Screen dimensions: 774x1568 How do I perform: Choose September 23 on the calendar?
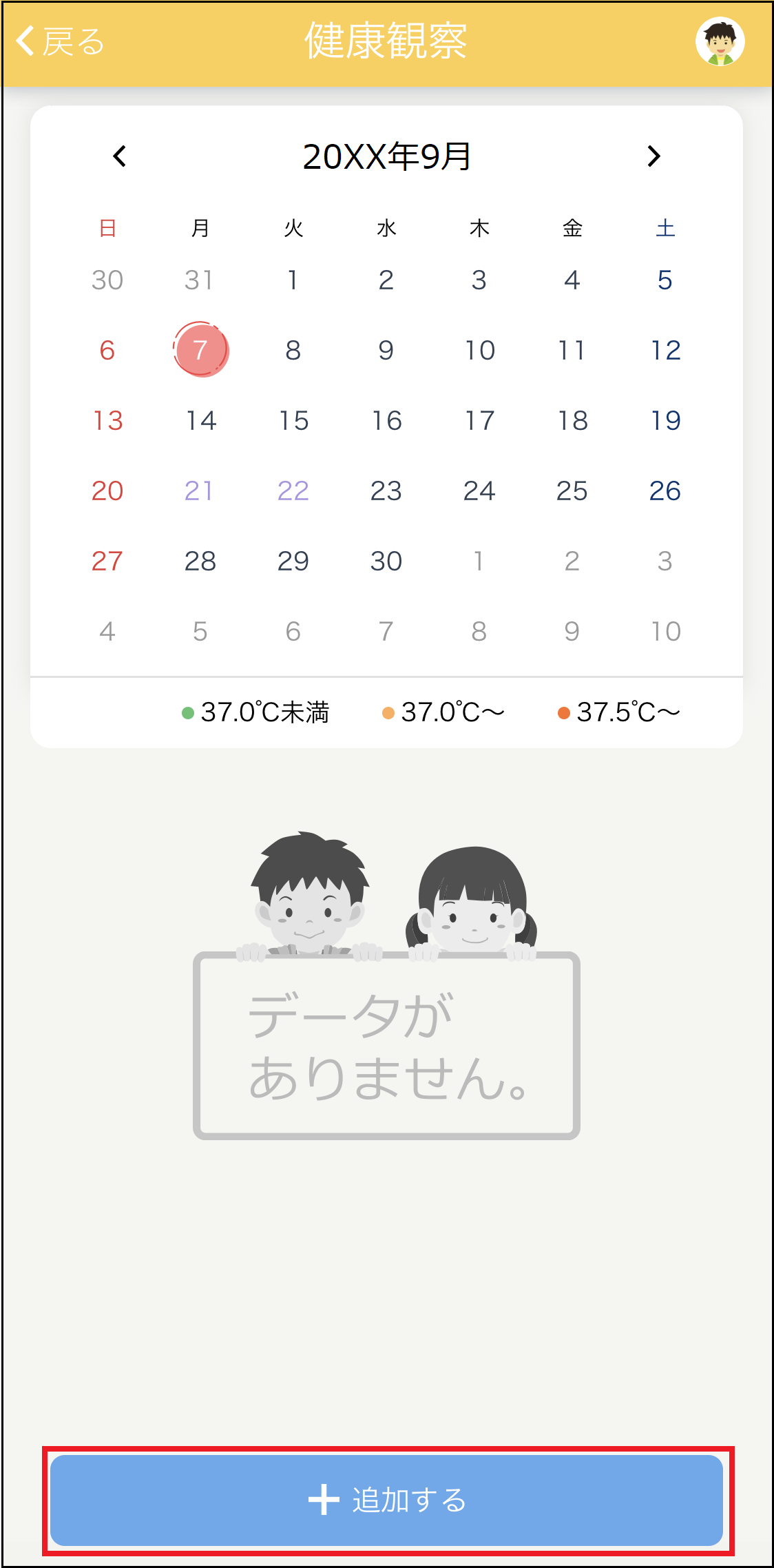coord(386,491)
